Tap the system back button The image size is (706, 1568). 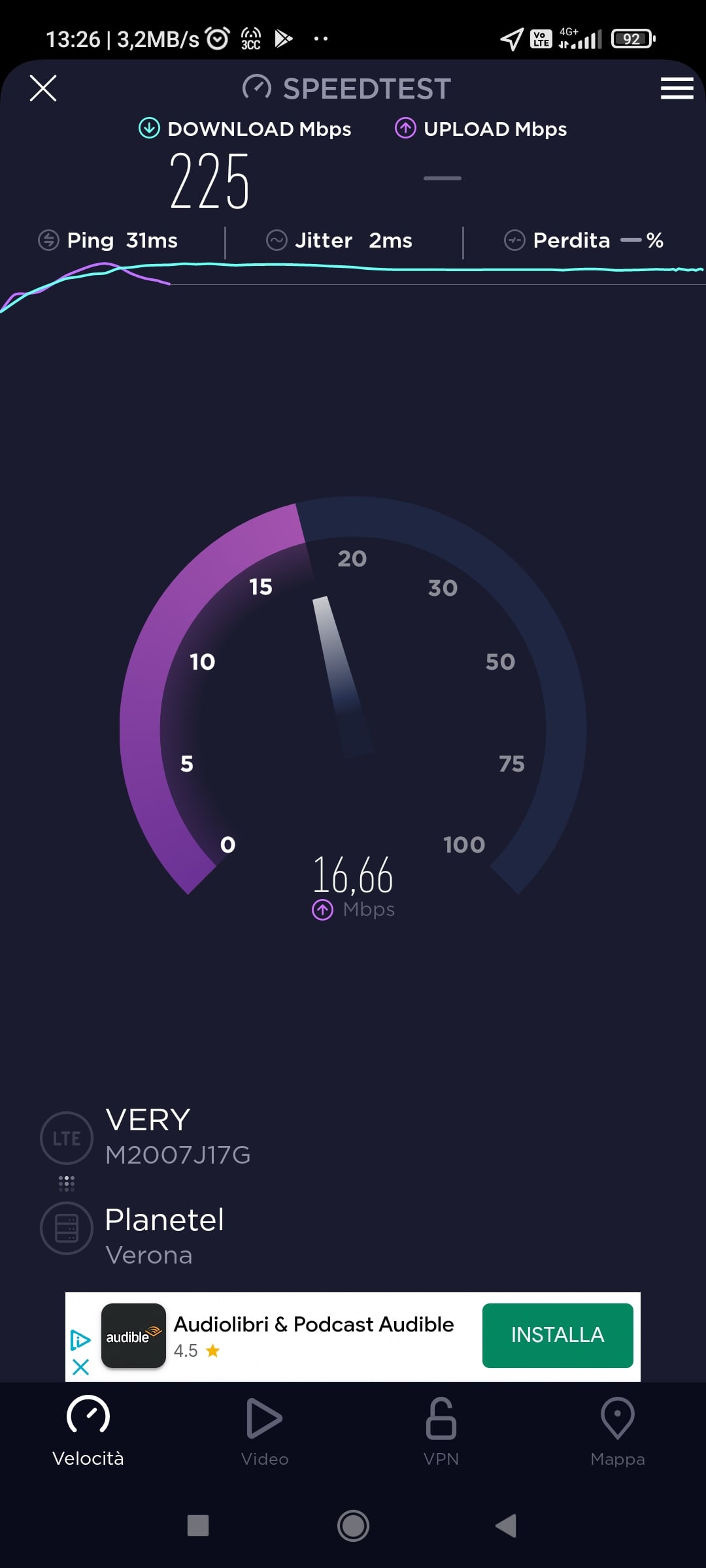tap(506, 1526)
